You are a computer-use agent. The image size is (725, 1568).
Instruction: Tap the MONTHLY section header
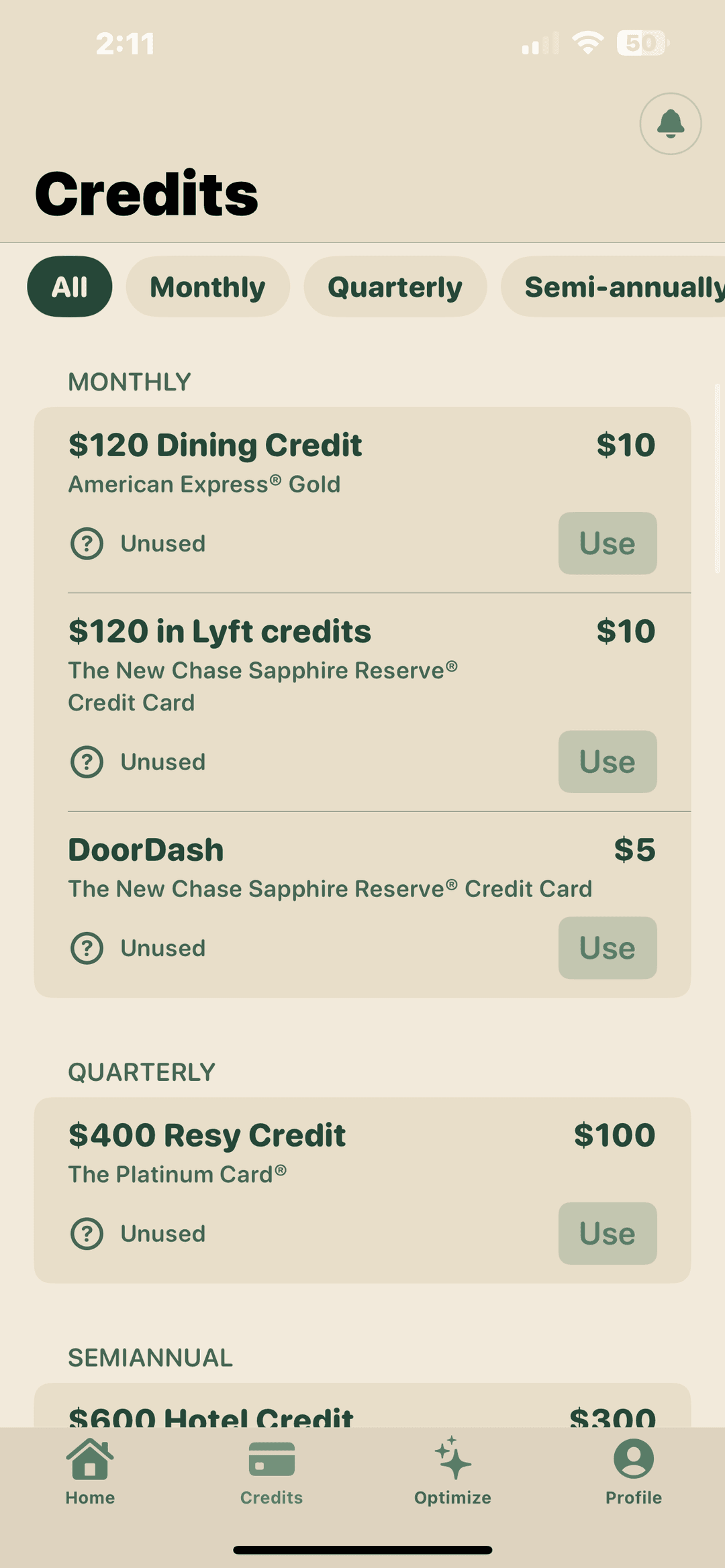coord(130,381)
